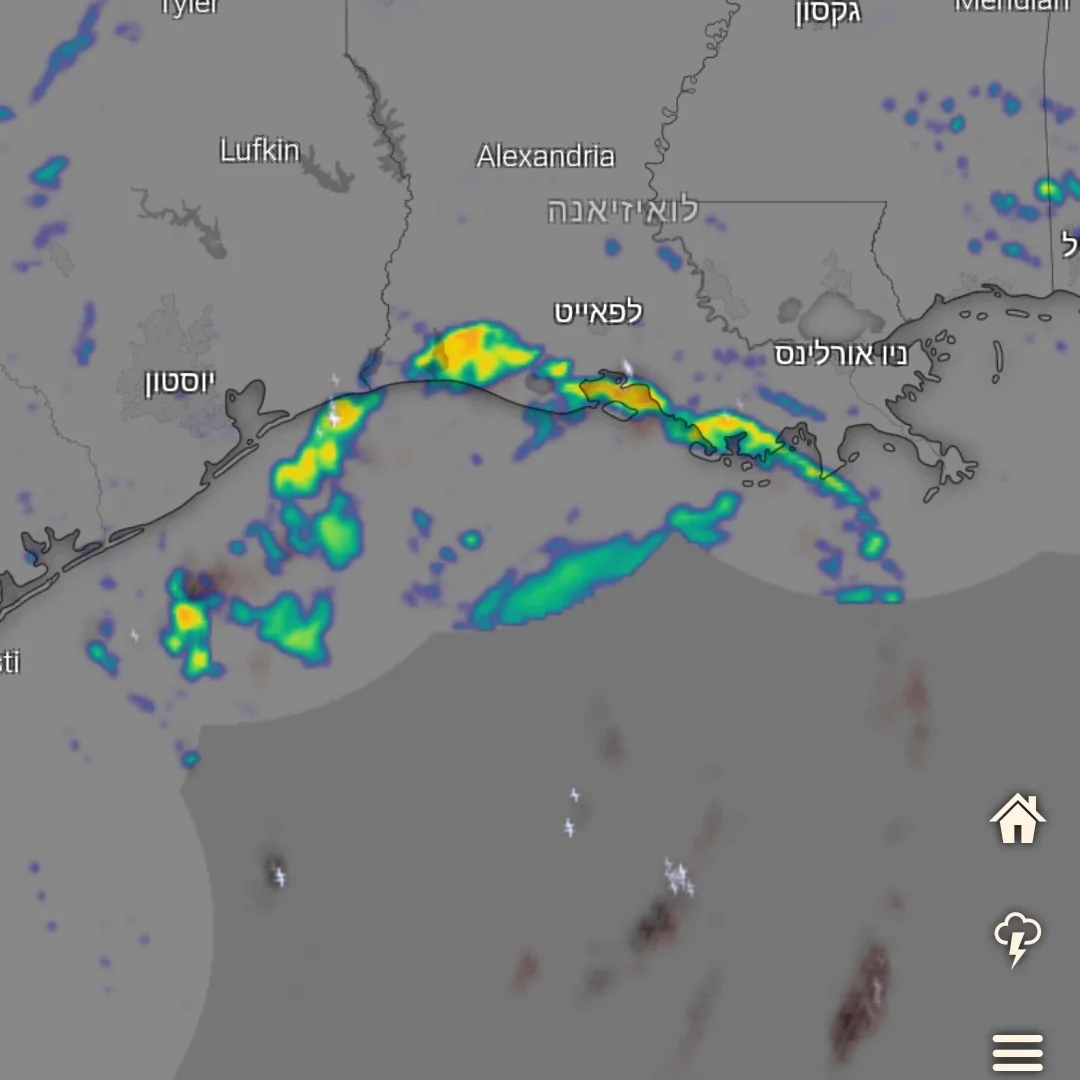This screenshot has height=1080, width=1080.
Task: Open the thunderstorm lightning layer icon
Action: [1017, 938]
